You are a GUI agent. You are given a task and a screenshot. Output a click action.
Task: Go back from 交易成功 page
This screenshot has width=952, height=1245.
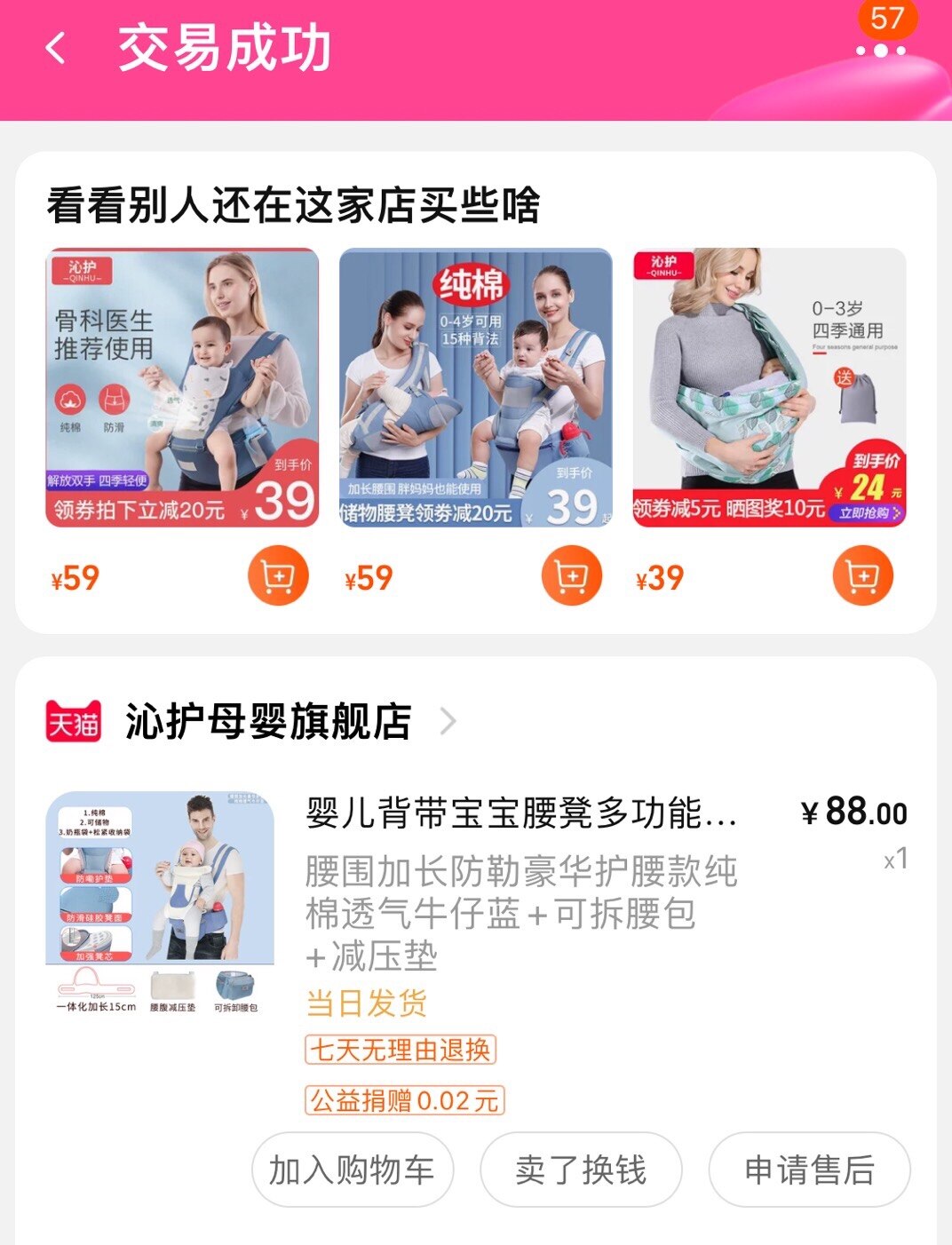tap(56, 49)
